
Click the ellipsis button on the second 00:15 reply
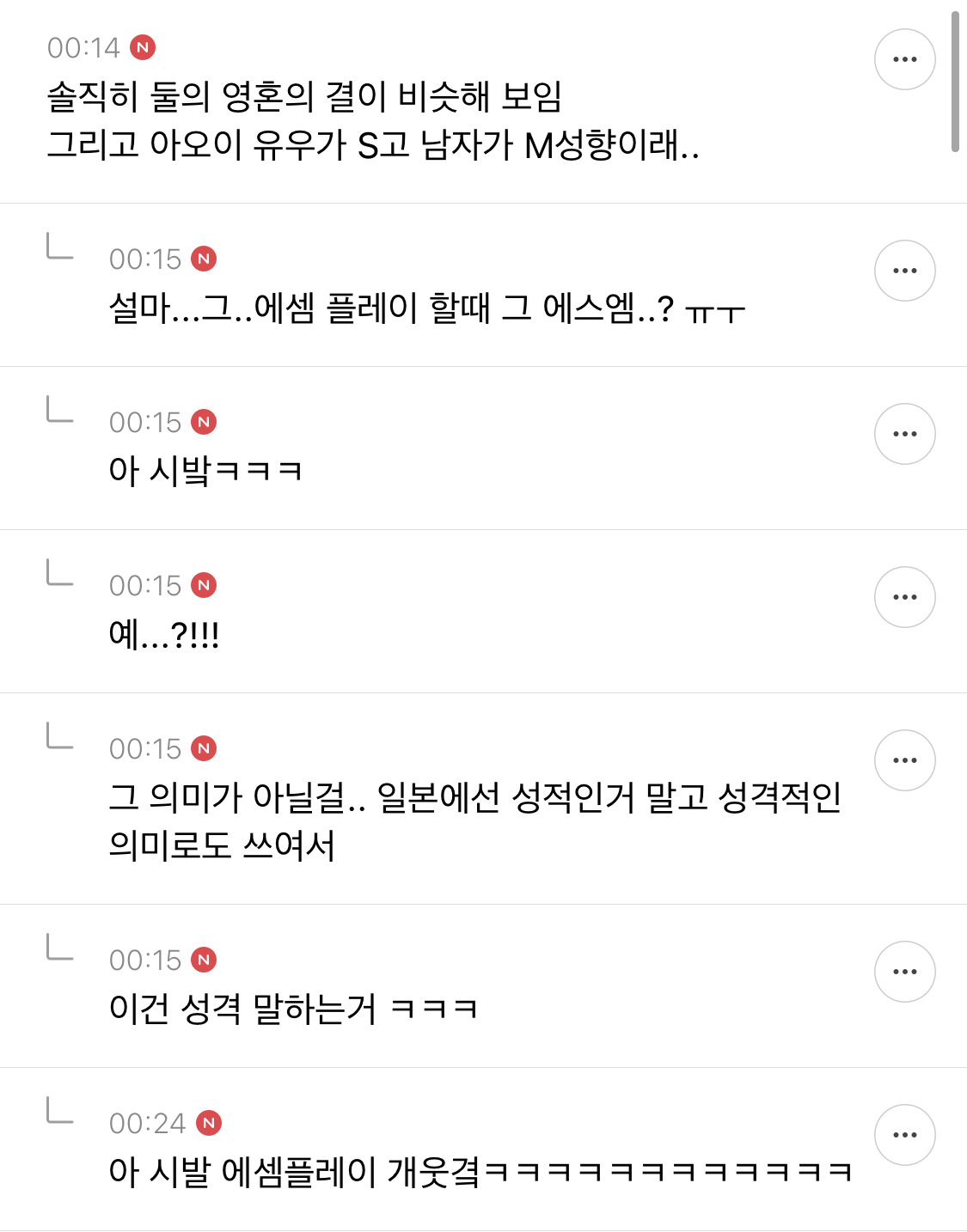click(x=905, y=434)
